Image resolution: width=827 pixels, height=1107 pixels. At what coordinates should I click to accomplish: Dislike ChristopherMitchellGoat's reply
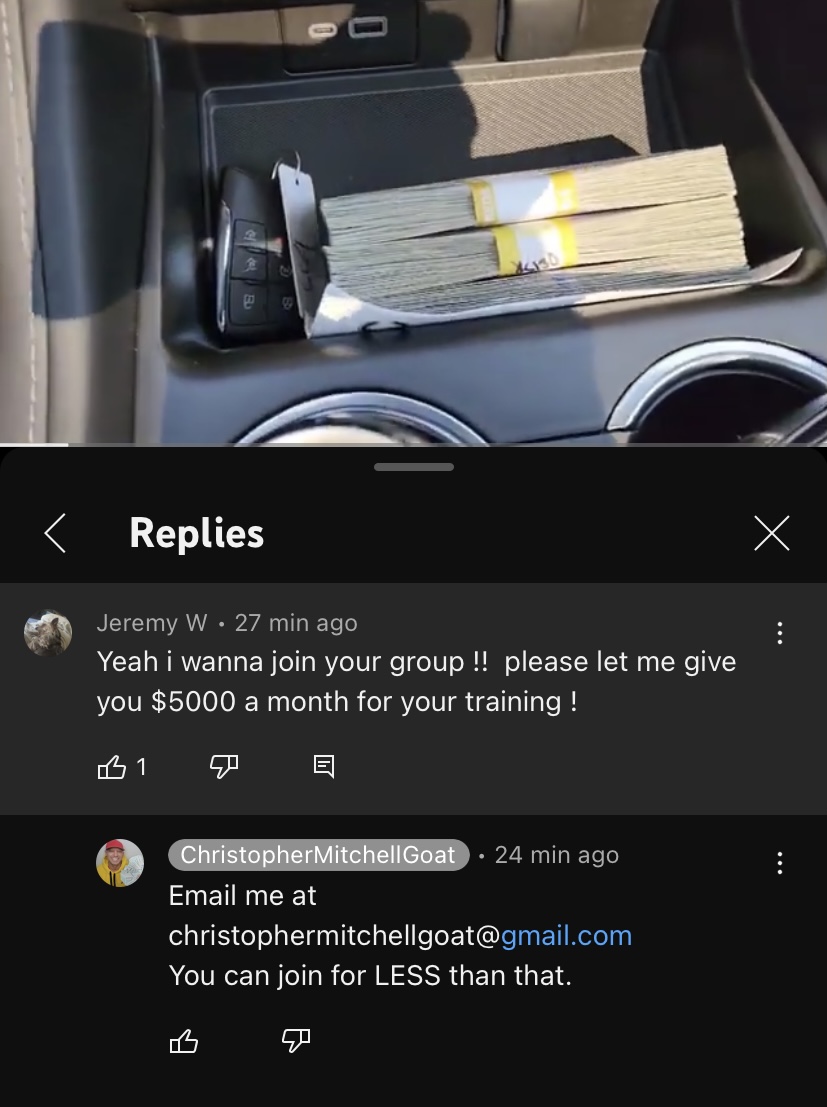tap(295, 1041)
